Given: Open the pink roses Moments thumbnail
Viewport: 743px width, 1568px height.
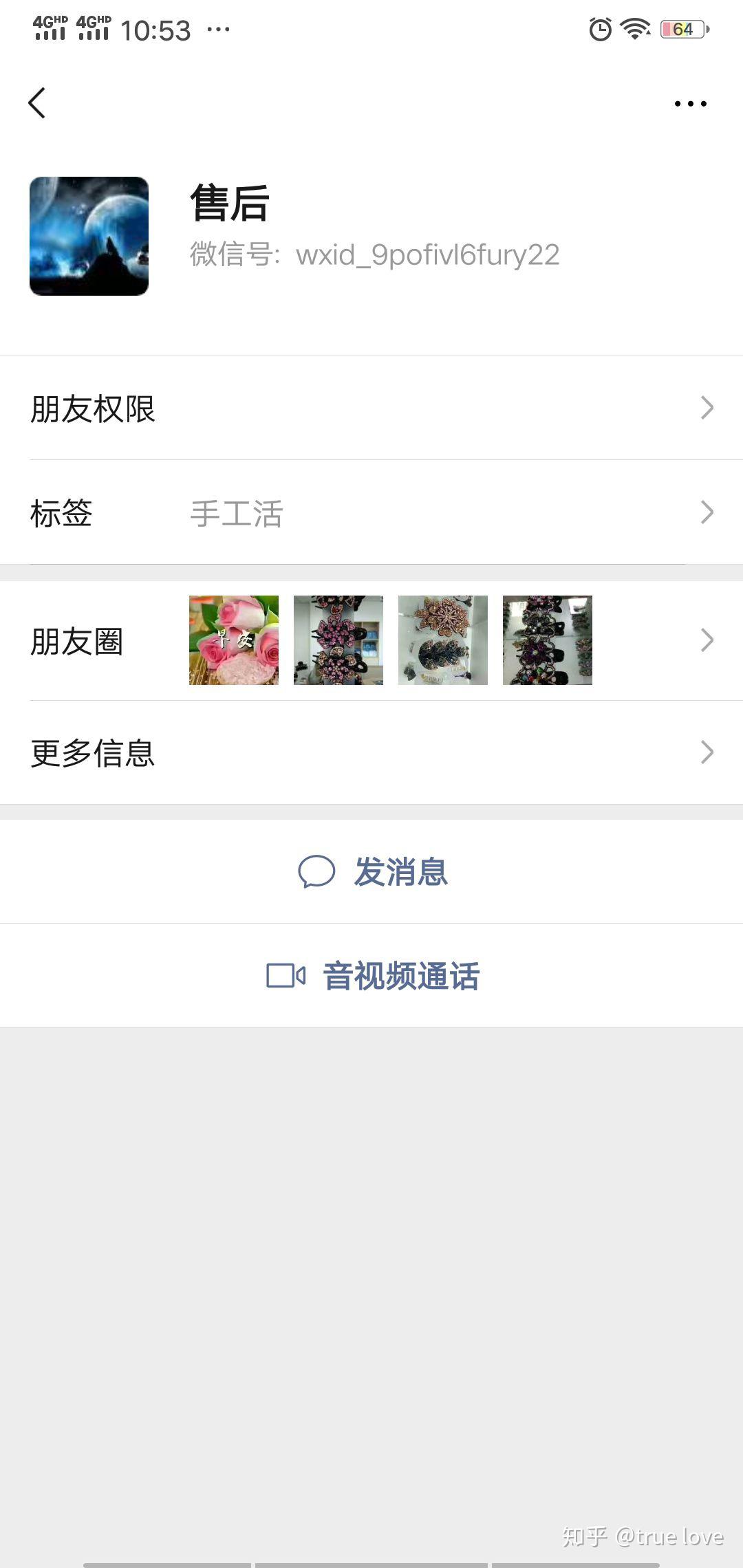Looking at the screenshot, I should [233, 640].
